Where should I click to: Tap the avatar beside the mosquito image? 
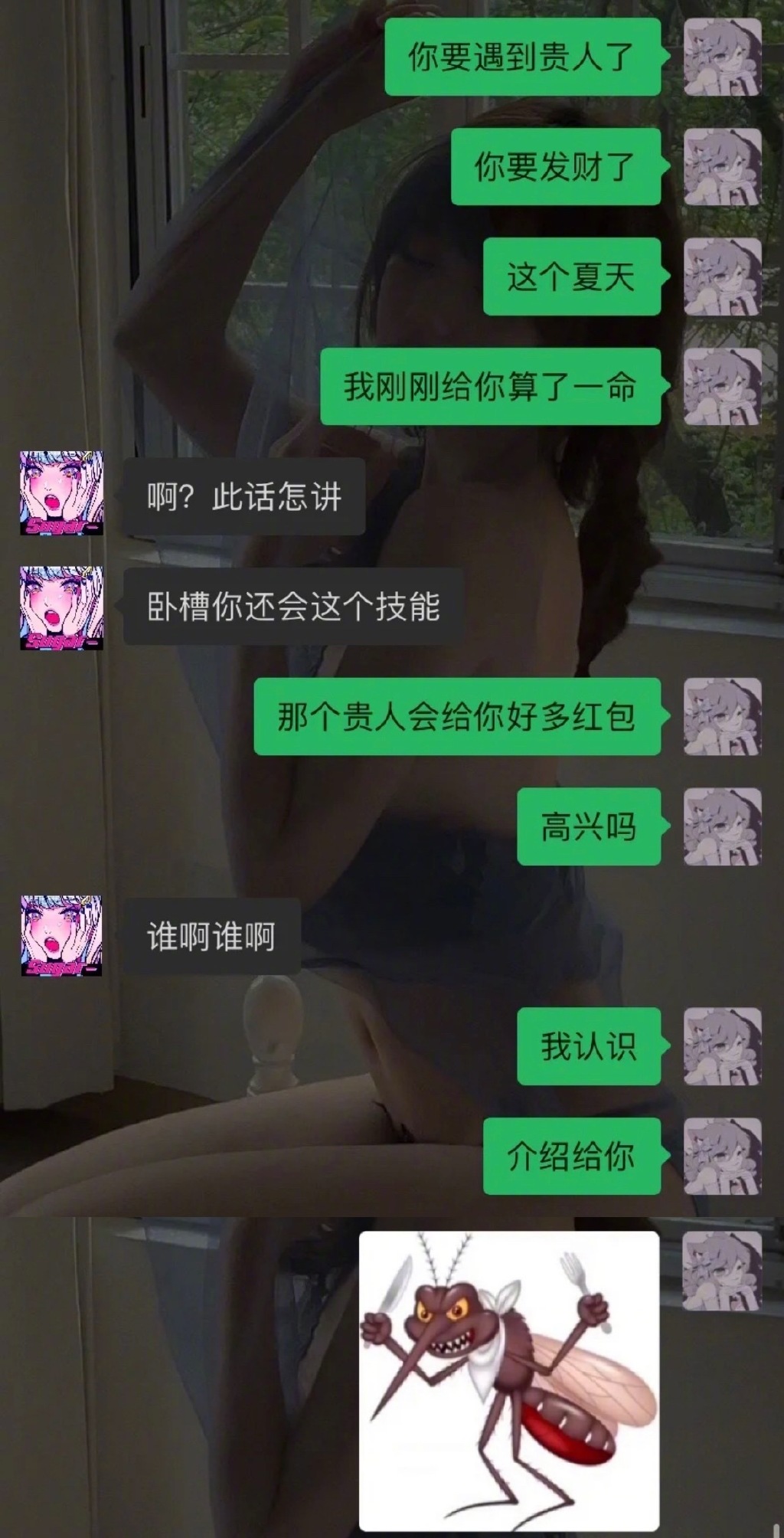point(722,1271)
